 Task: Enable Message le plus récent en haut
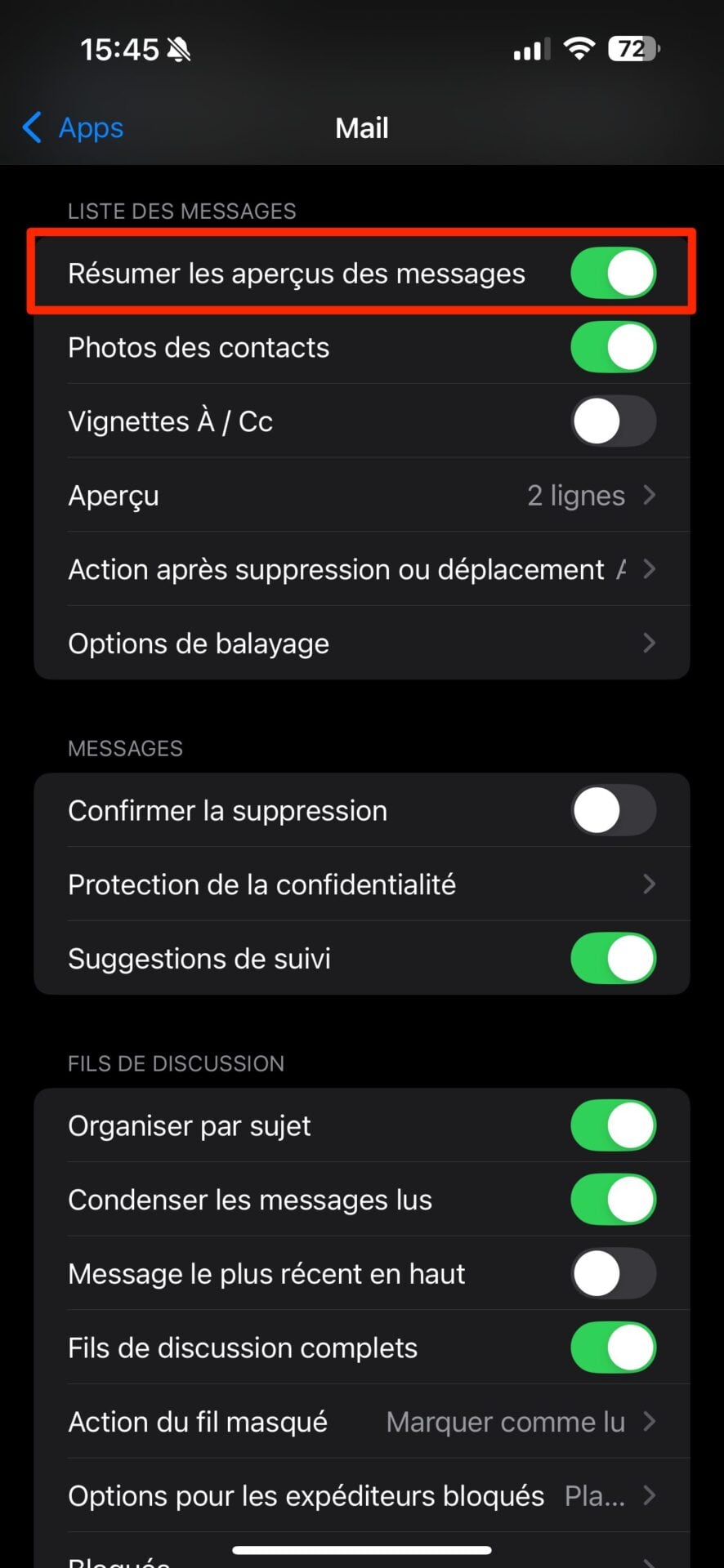click(x=613, y=1274)
